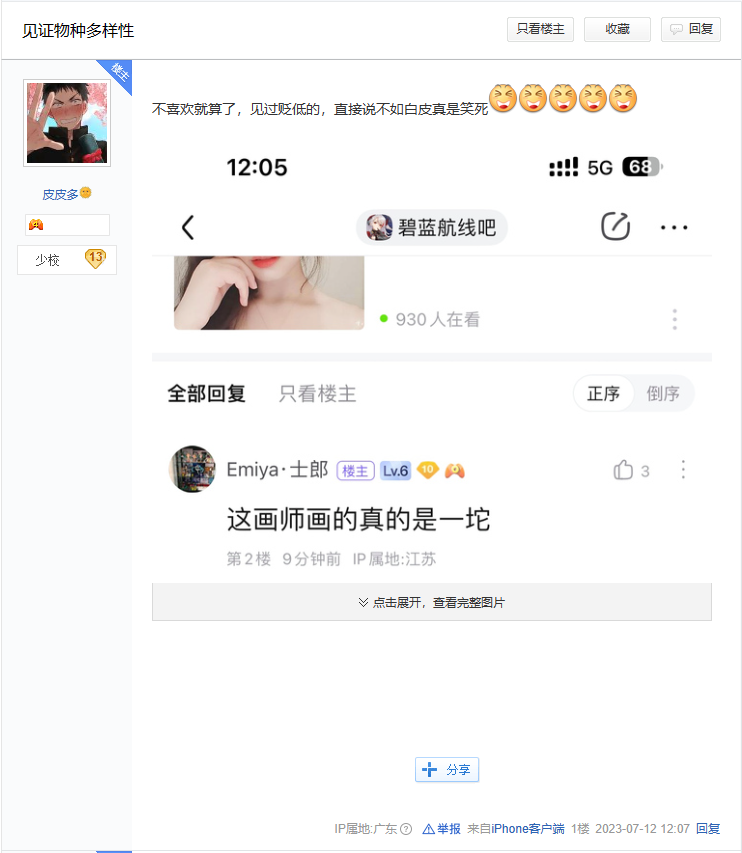Open the iPhone客户端 link
This screenshot has width=742, height=853.
527,829
